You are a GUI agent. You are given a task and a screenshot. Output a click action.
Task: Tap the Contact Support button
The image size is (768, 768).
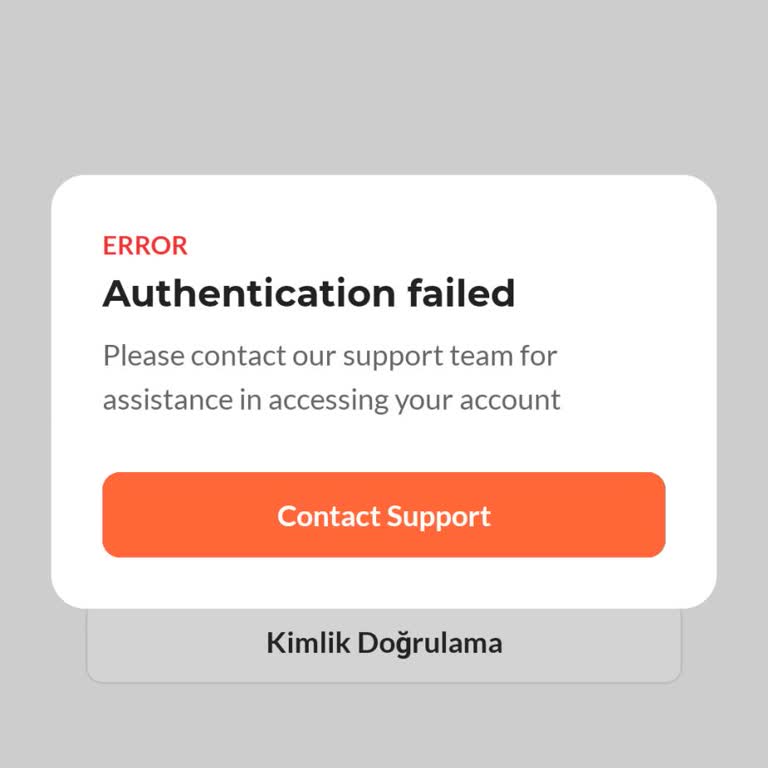(x=384, y=515)
